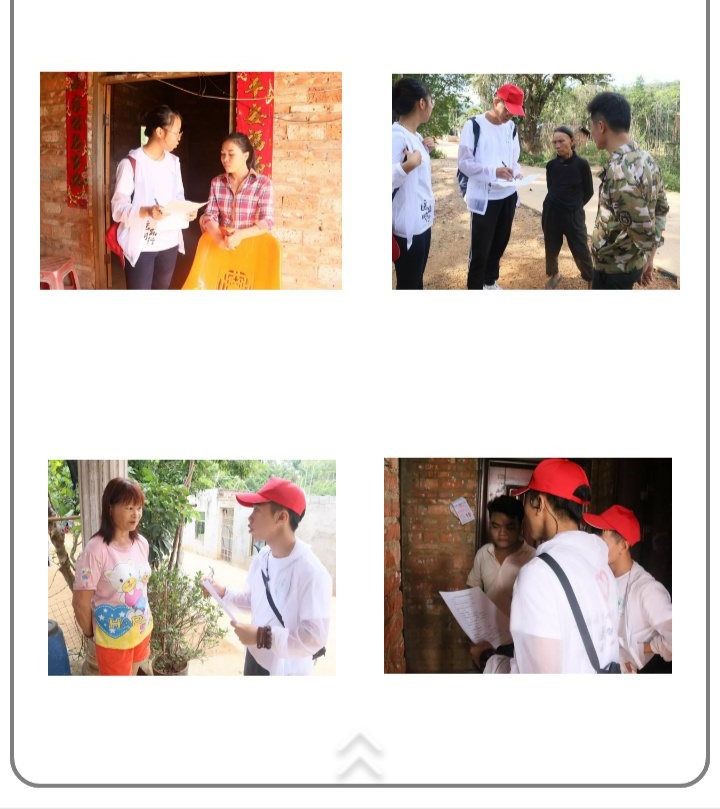Open the photo of two red-capped volunteers at doorway

pos(528,566)
